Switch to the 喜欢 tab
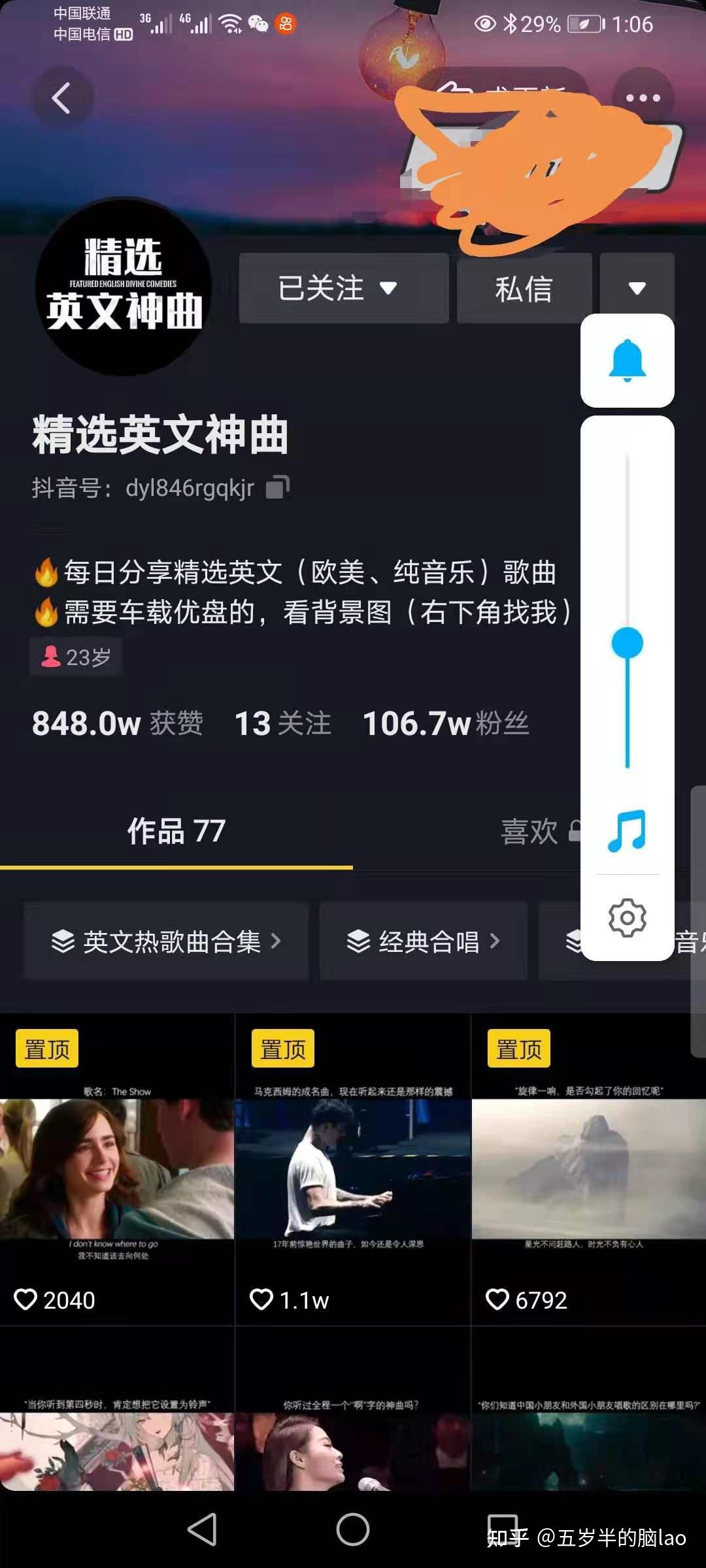 (529, 832)
